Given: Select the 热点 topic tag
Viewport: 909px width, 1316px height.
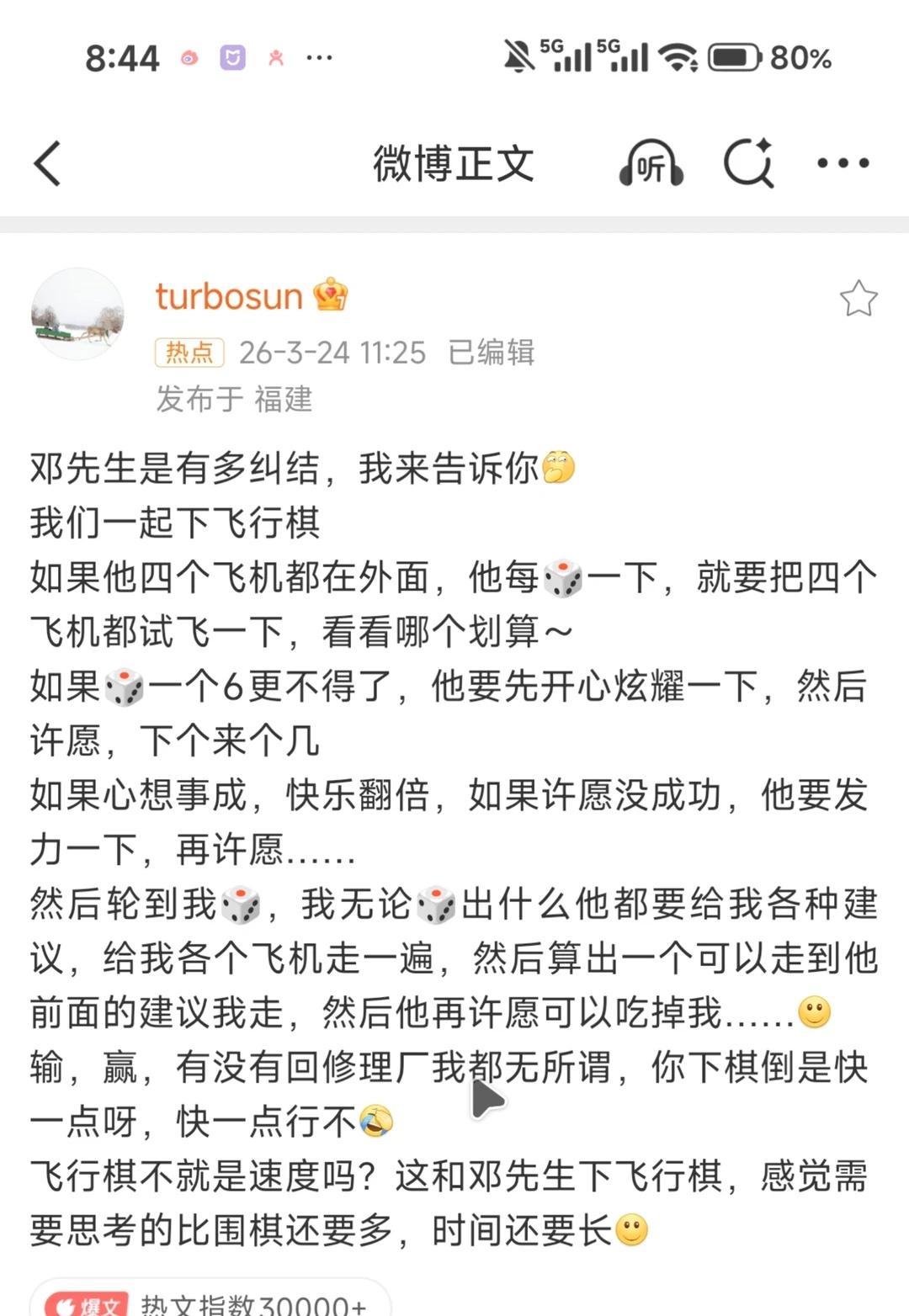Looking at the screenshot, I should pyautogui.click(x=190, y=353).
